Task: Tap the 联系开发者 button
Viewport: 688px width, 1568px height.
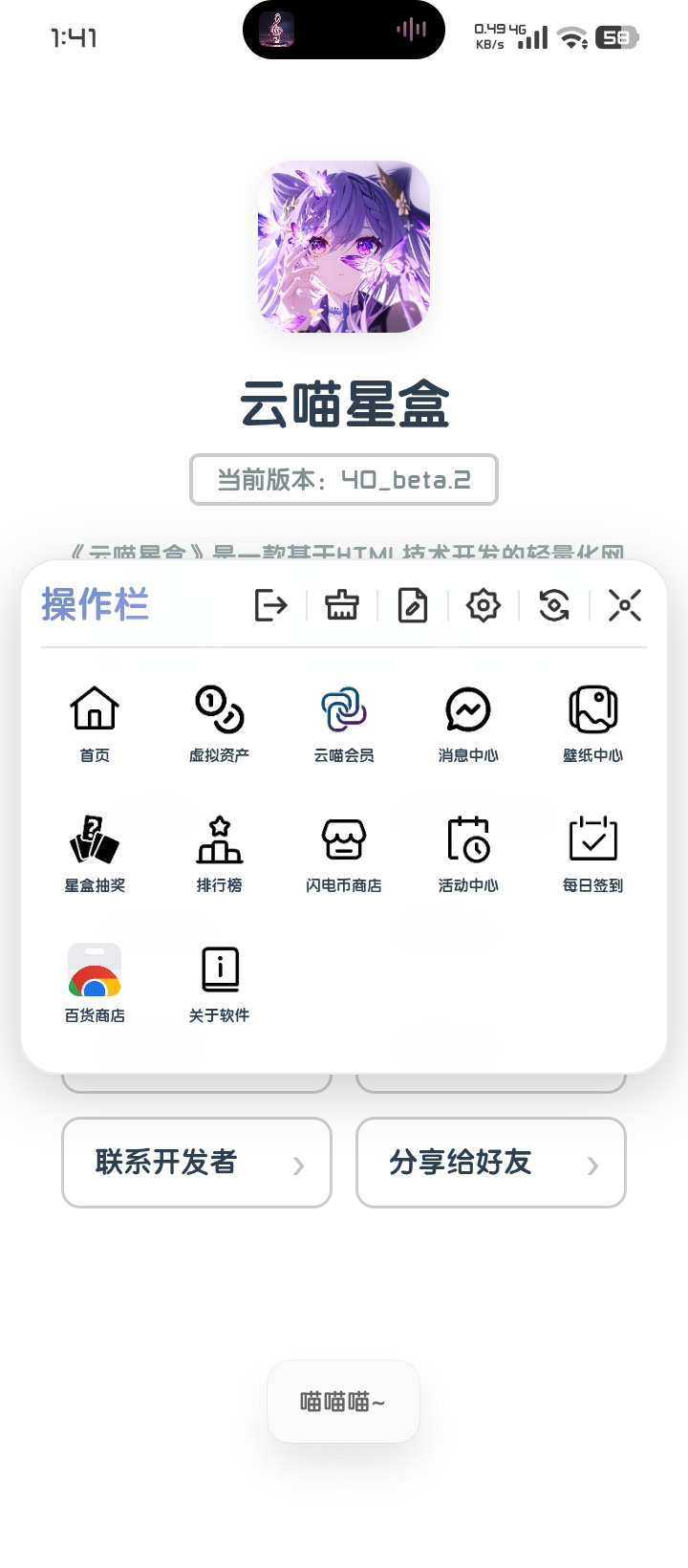Action: (196, 1164)
